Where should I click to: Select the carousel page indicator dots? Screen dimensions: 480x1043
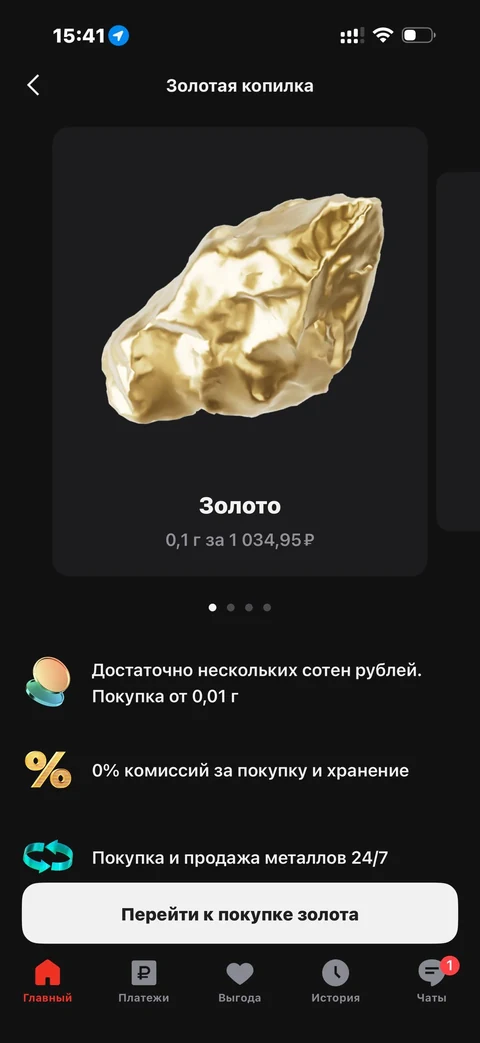[240, 607]
